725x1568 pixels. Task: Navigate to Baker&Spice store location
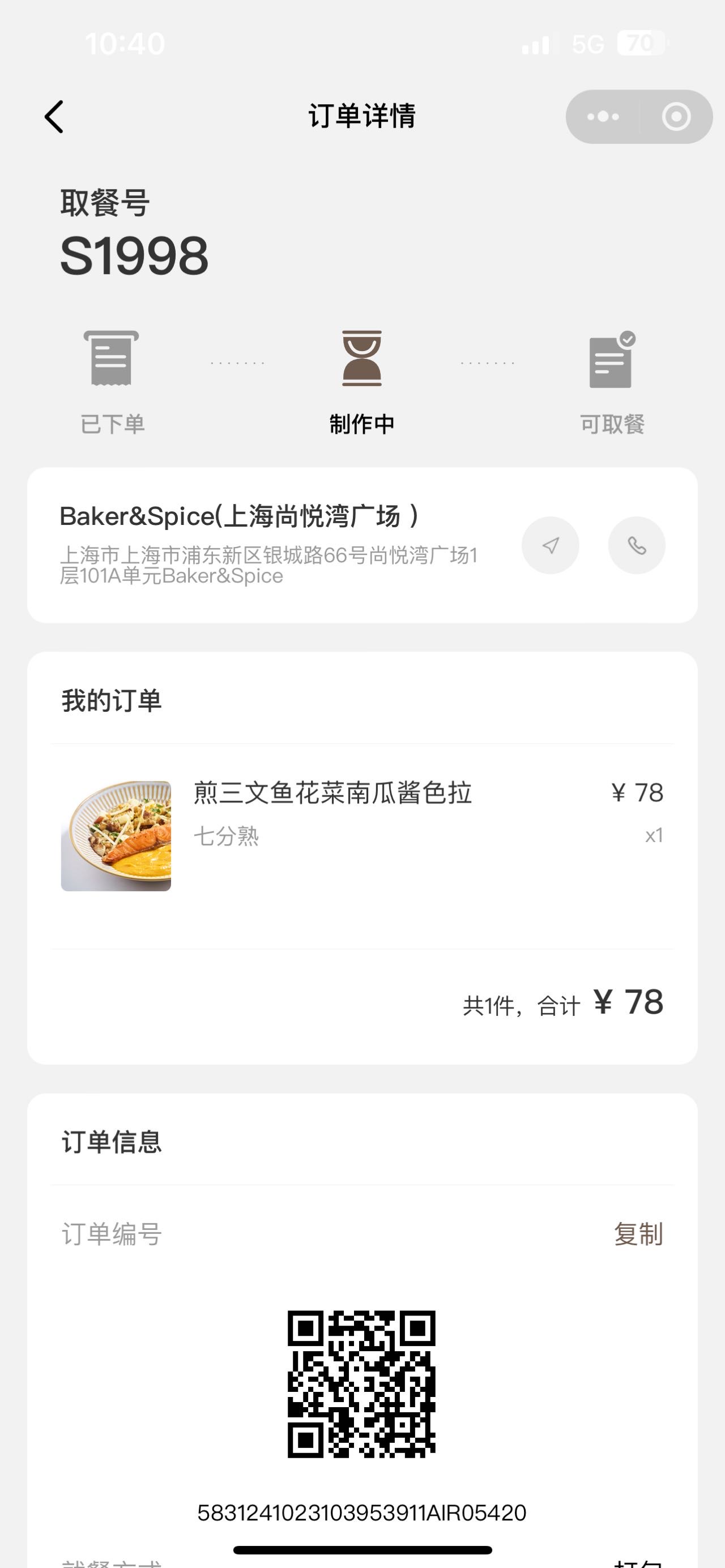point(551,545)
